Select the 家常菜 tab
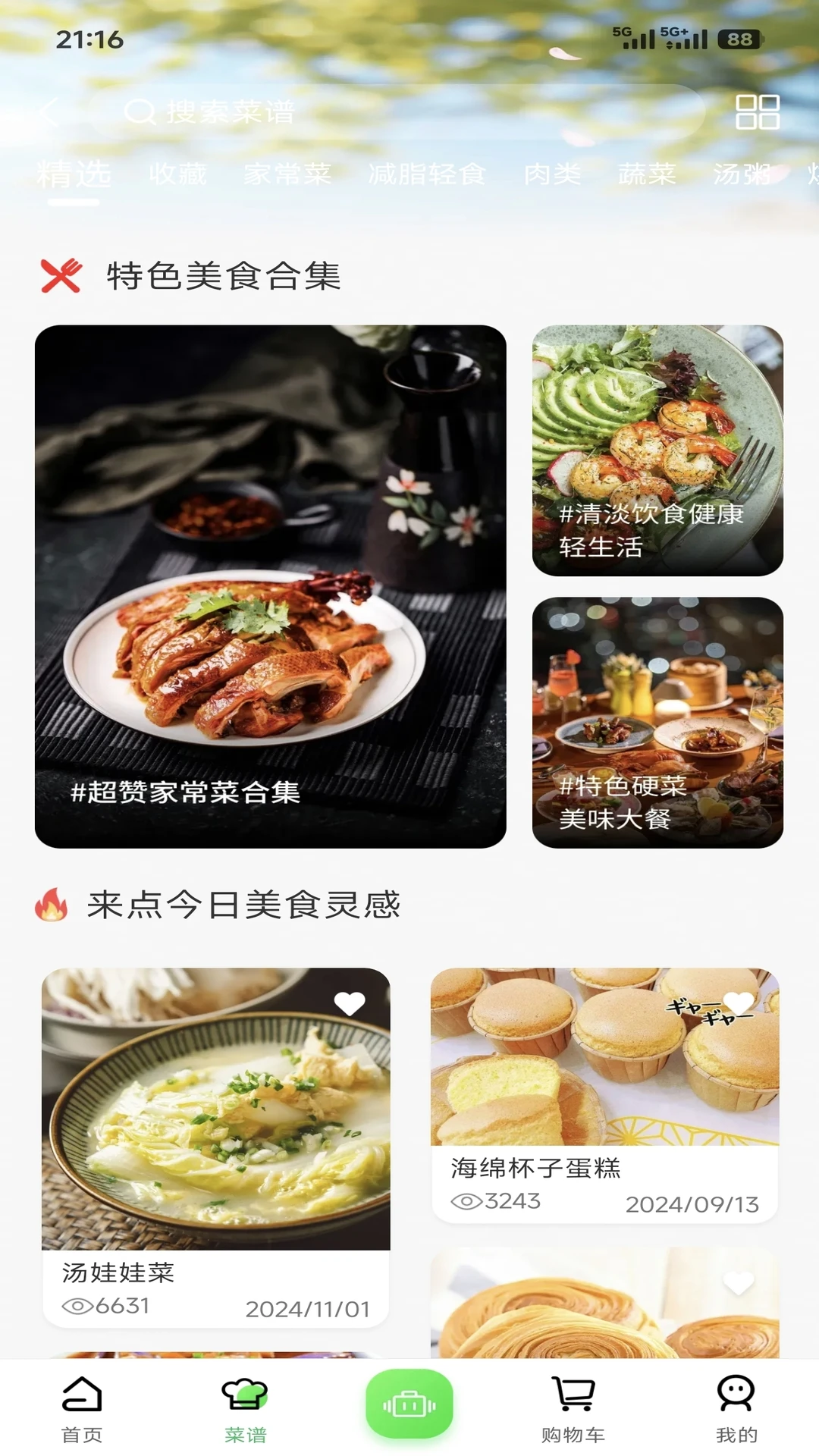The width and height of the screenshot is (819, 1456). 287,174
